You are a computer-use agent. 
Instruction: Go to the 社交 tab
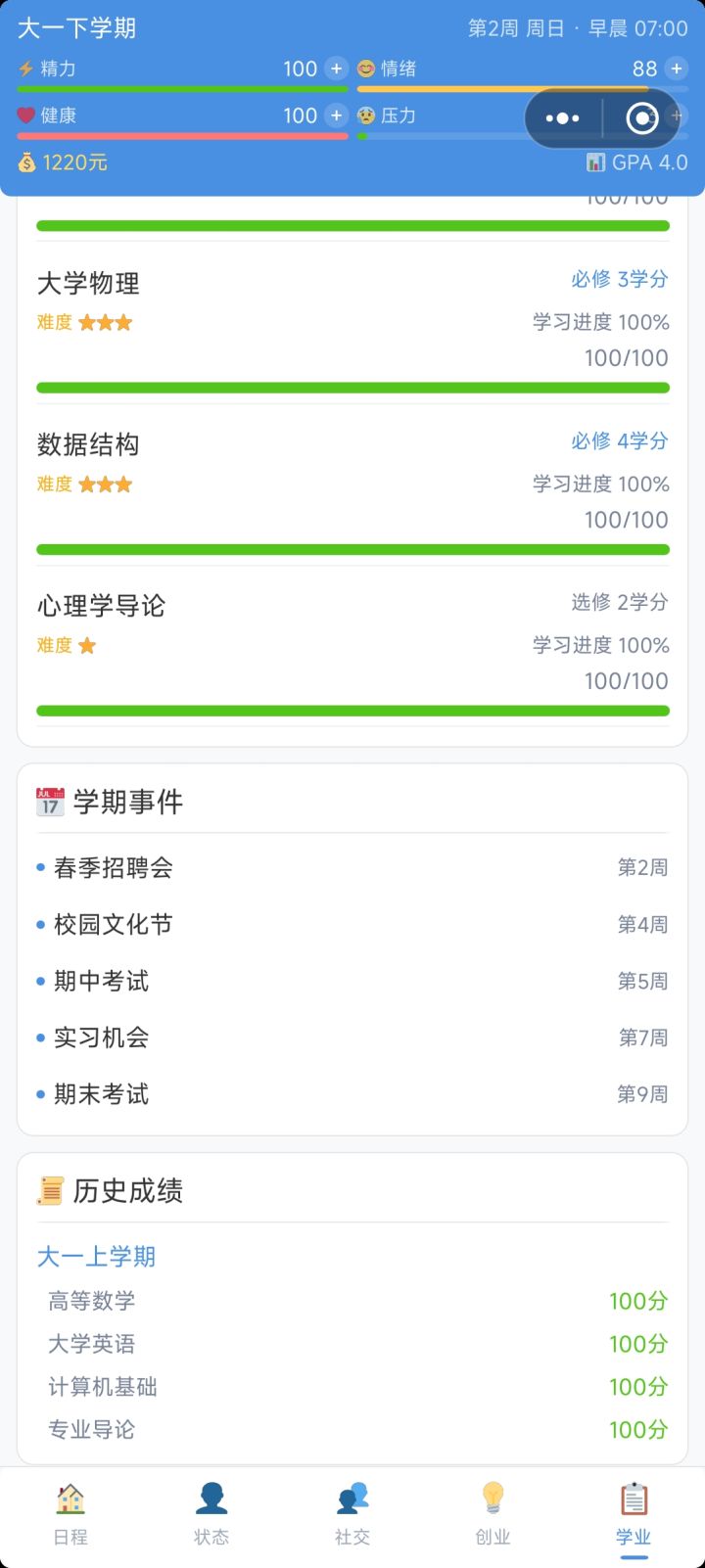(352, 1513)
